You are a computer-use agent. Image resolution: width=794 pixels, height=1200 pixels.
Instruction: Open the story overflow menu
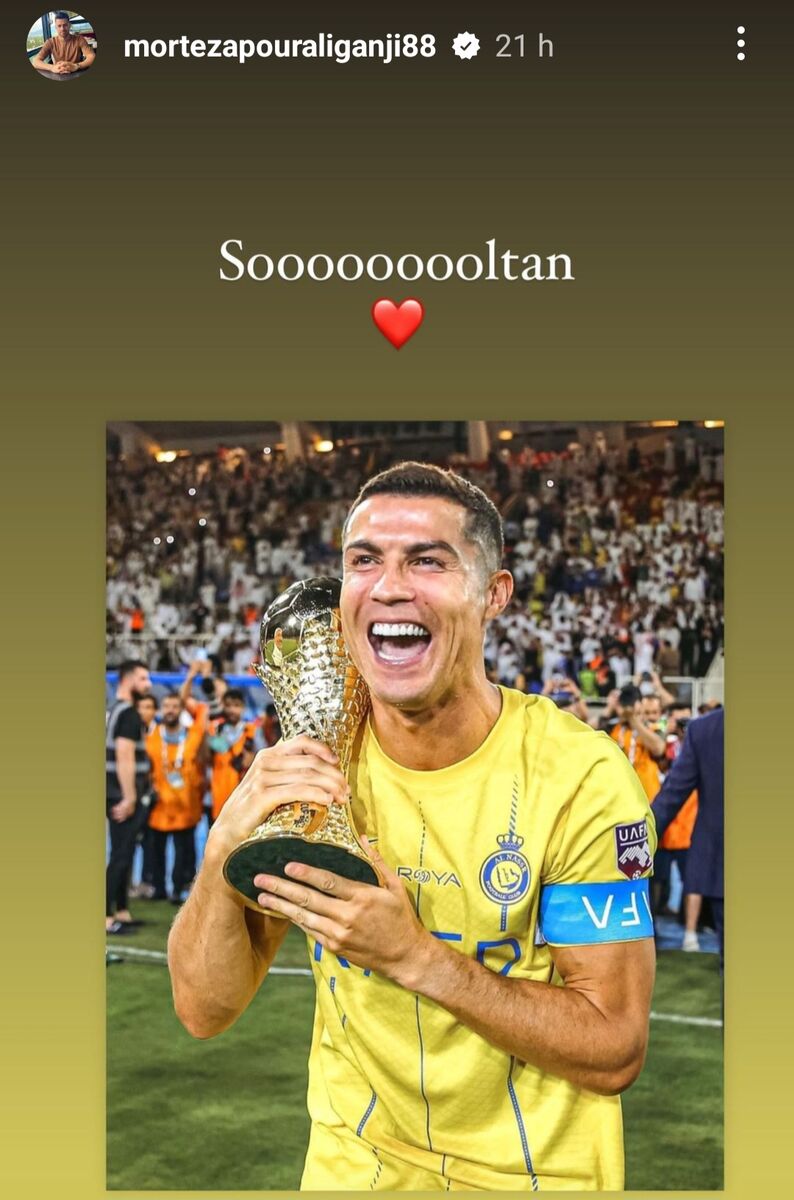pos(740,44)
